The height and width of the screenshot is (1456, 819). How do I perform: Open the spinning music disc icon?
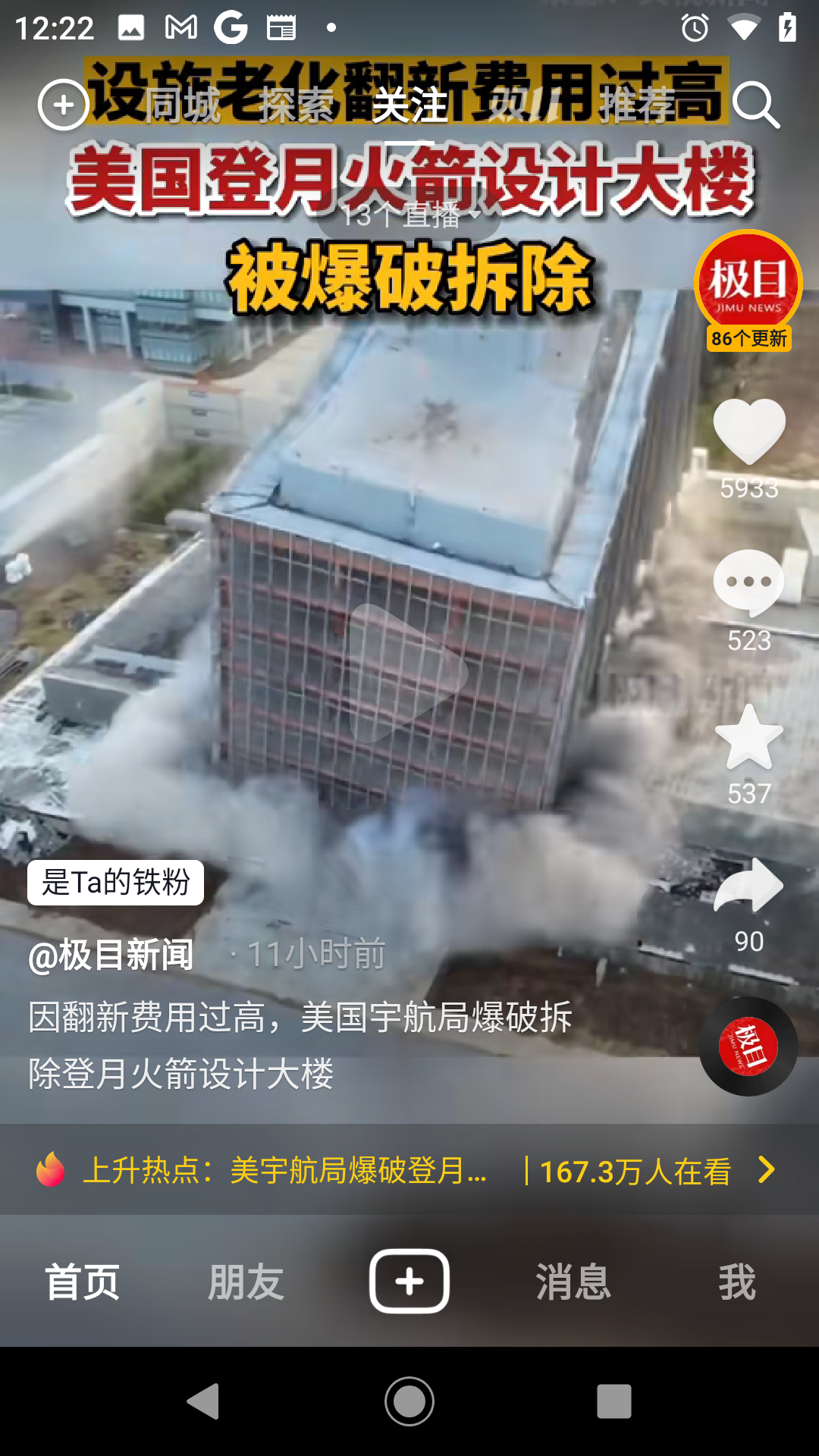point(748,1046)
